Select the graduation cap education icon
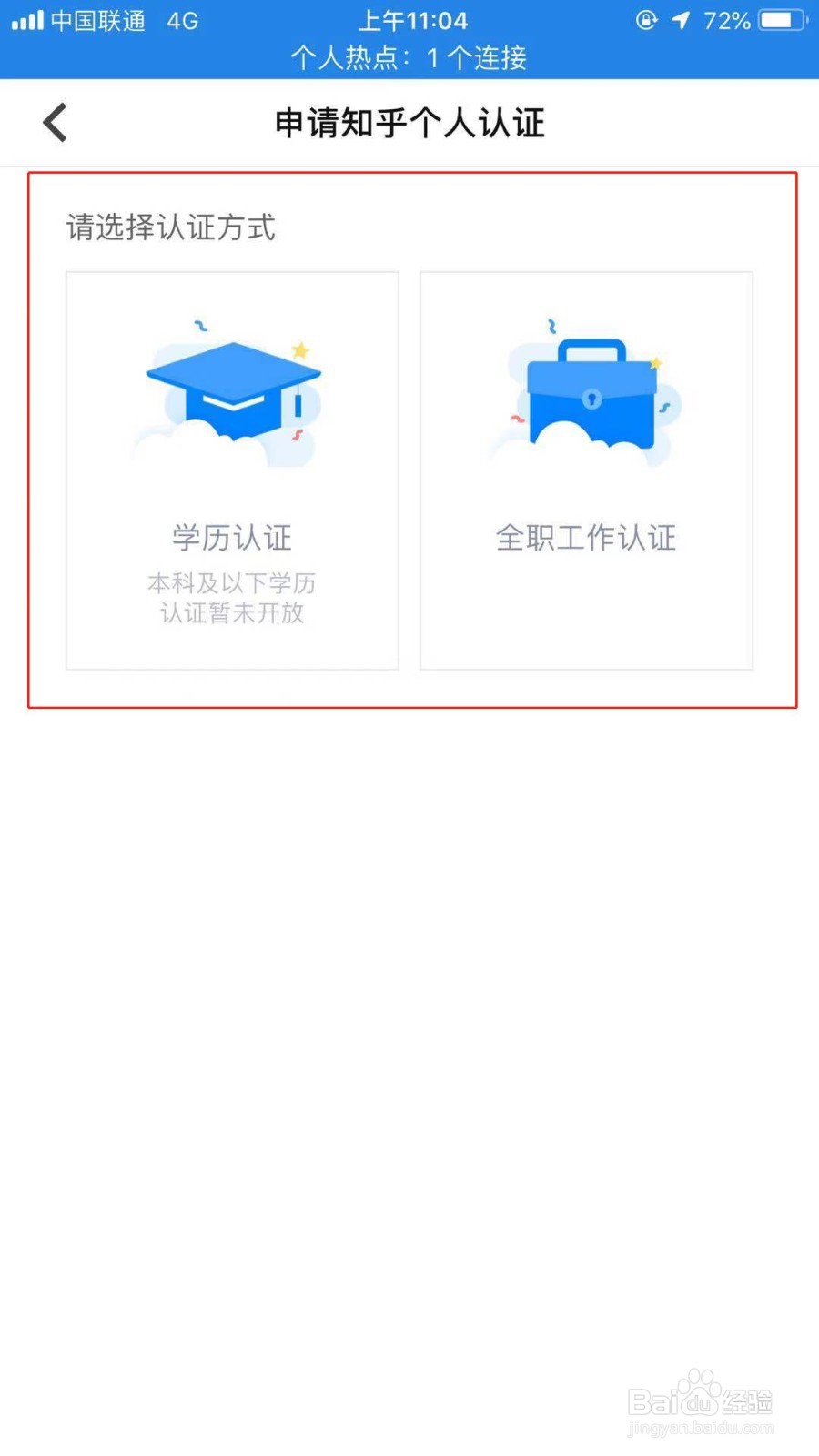The image size is (819, 1456). click(232, 391)
